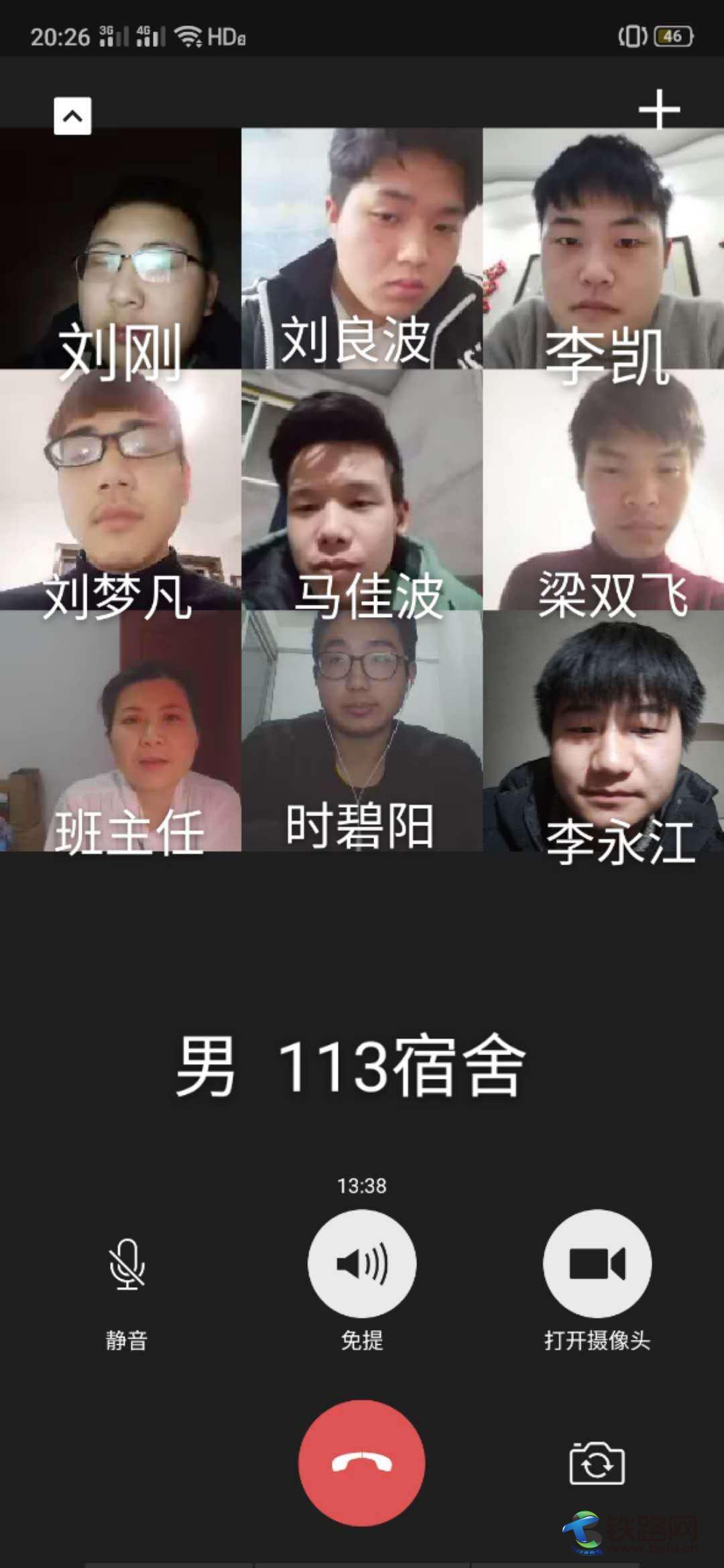Mute the microphone
Image resolution: width=724 pixels, height=1568 pixels.
[x=127, y=1264]
